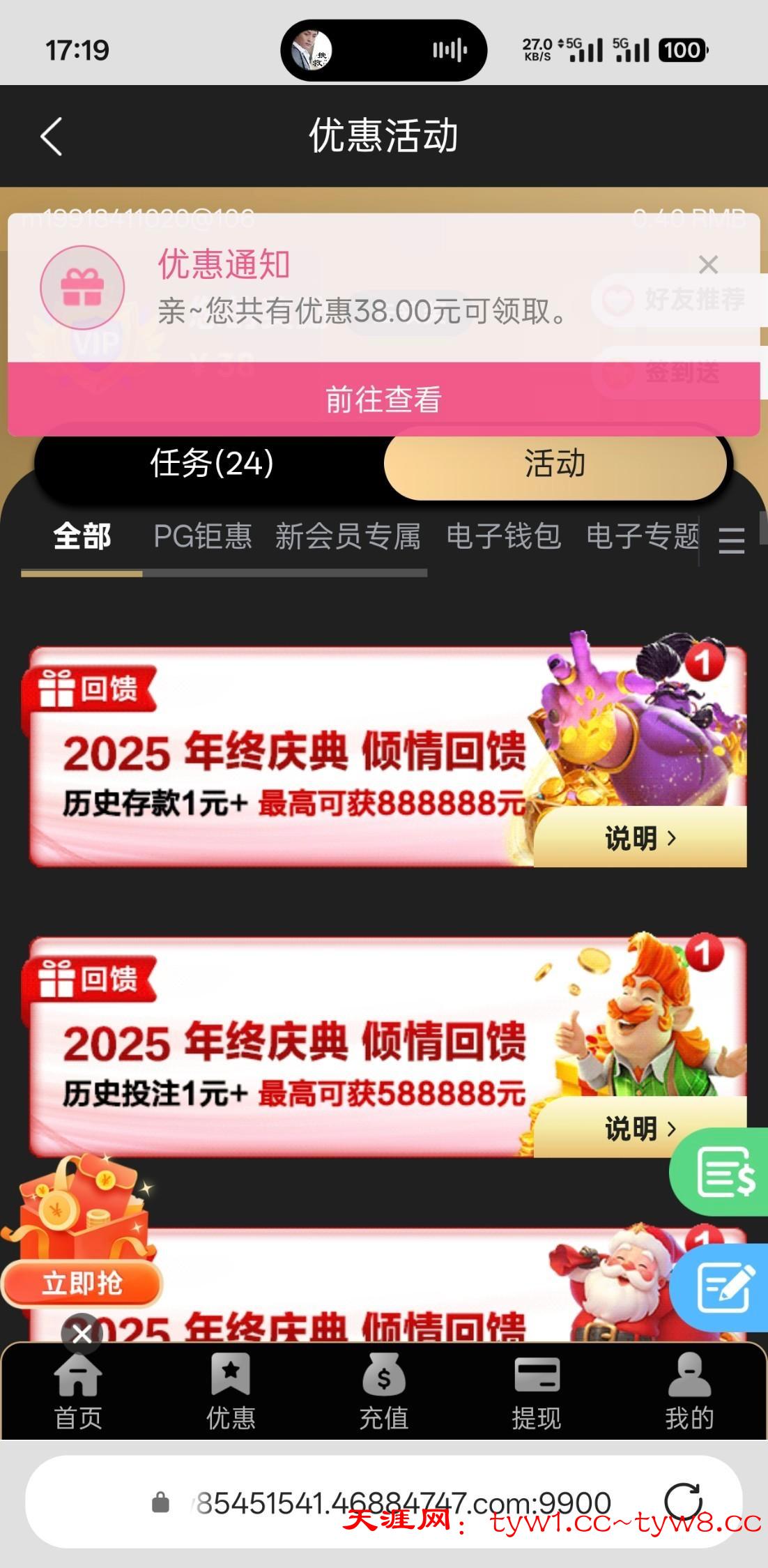Image resolution: width=768 pixels, height=1568 pixels.
Task: Open 说明 on the 历史存款 promotion banner
Action: click(x=640, y=837)
